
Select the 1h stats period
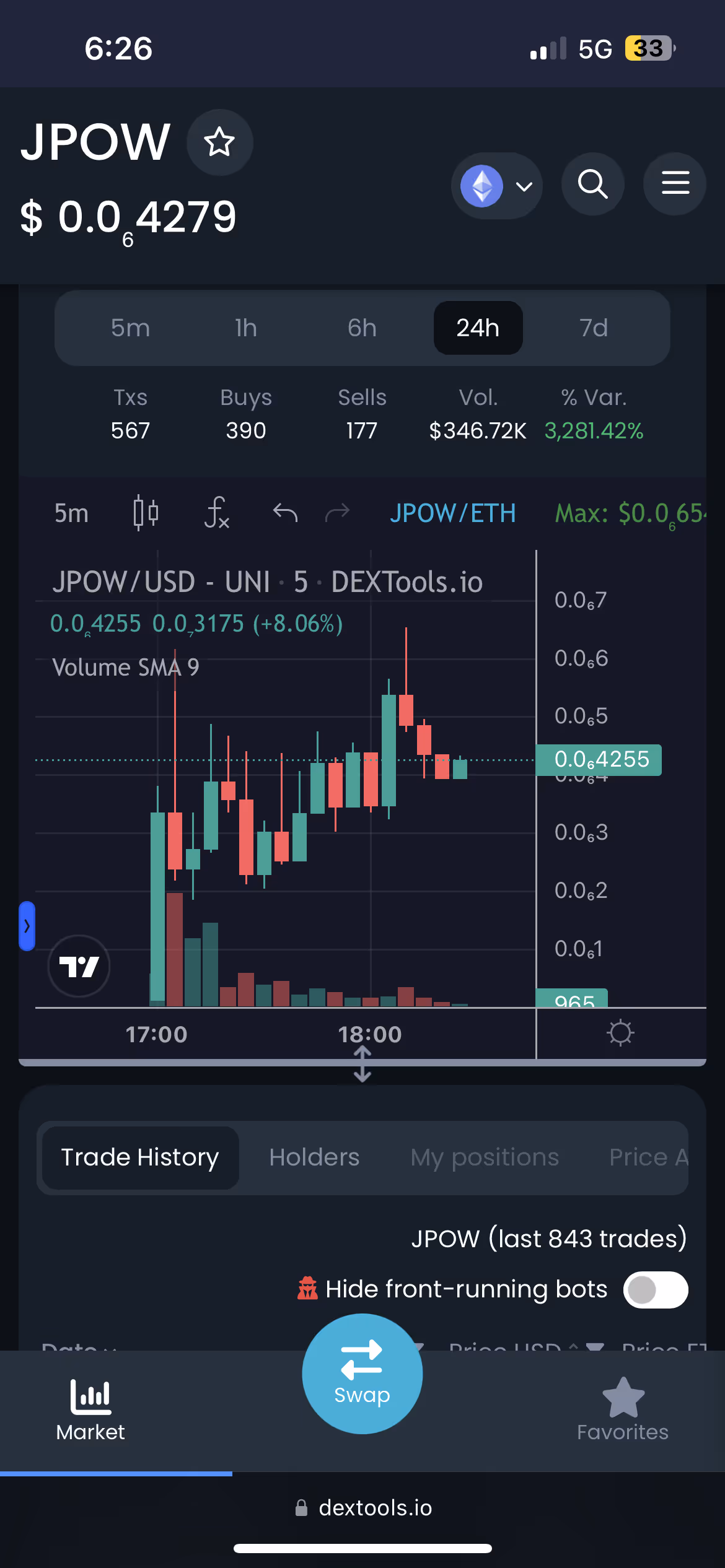(x=246, y=328)
